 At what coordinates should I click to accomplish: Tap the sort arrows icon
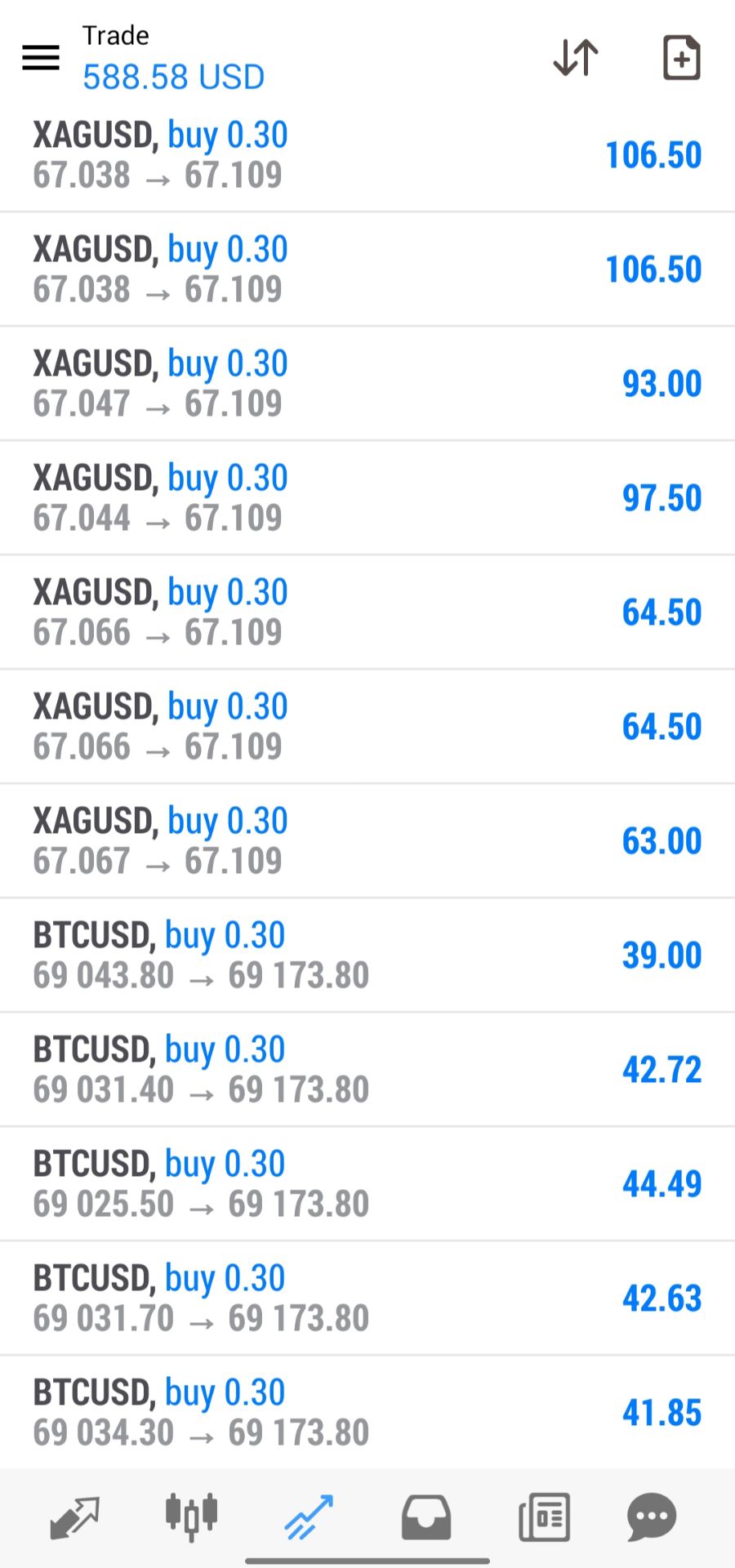coord(576,57)
